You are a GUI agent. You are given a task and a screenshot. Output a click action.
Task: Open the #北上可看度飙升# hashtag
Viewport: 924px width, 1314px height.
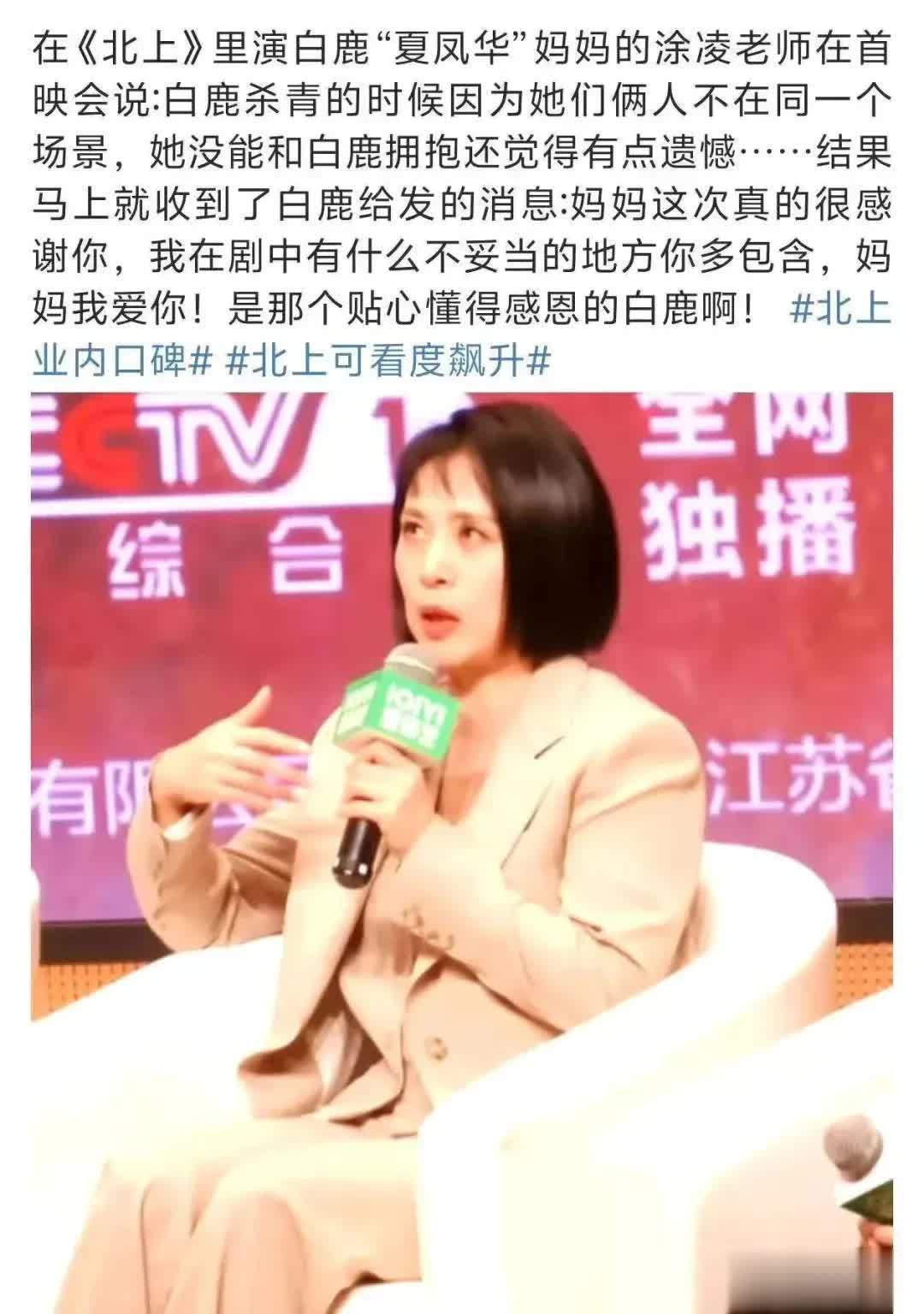tap(387, 362)
